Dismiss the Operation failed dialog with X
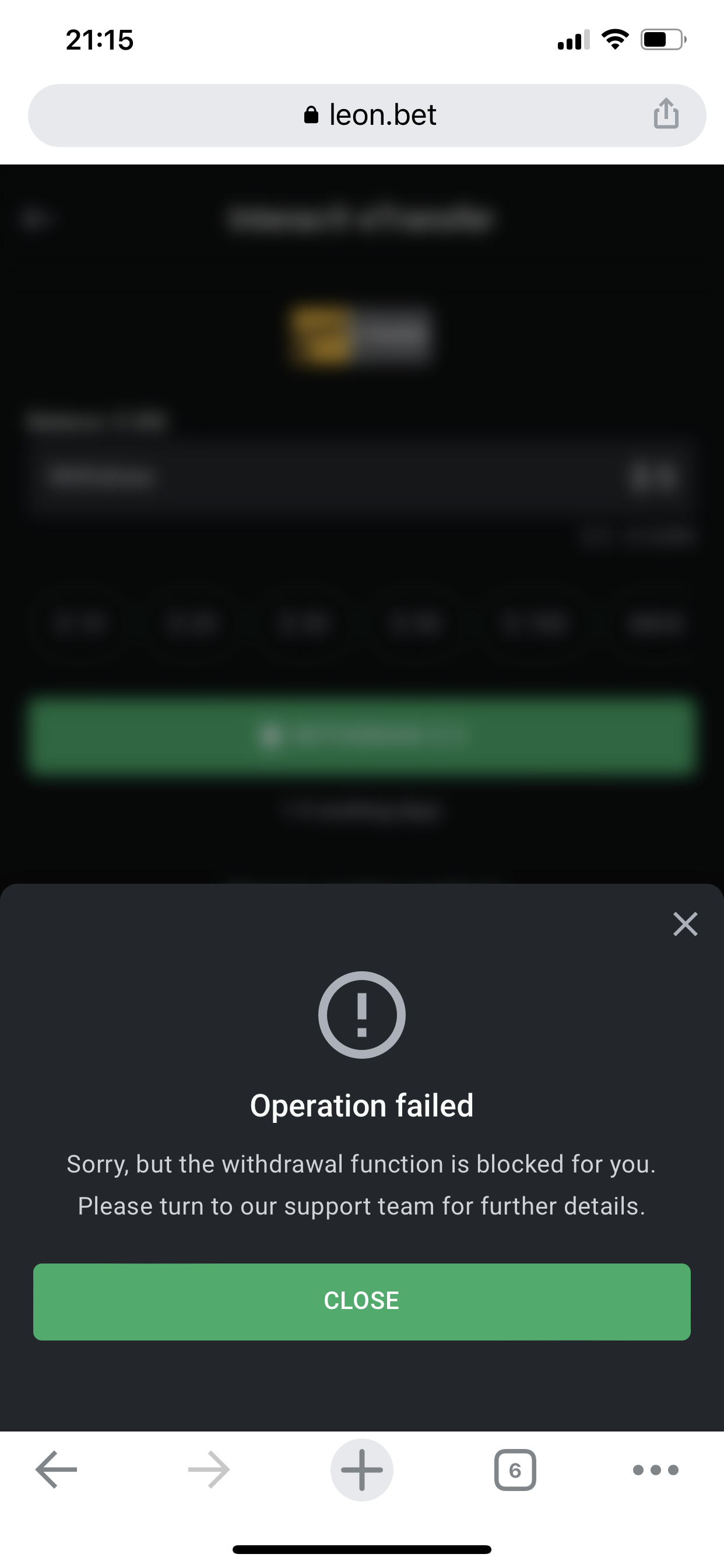Screen dimensions: 724x1568 (x=685, y=924)
